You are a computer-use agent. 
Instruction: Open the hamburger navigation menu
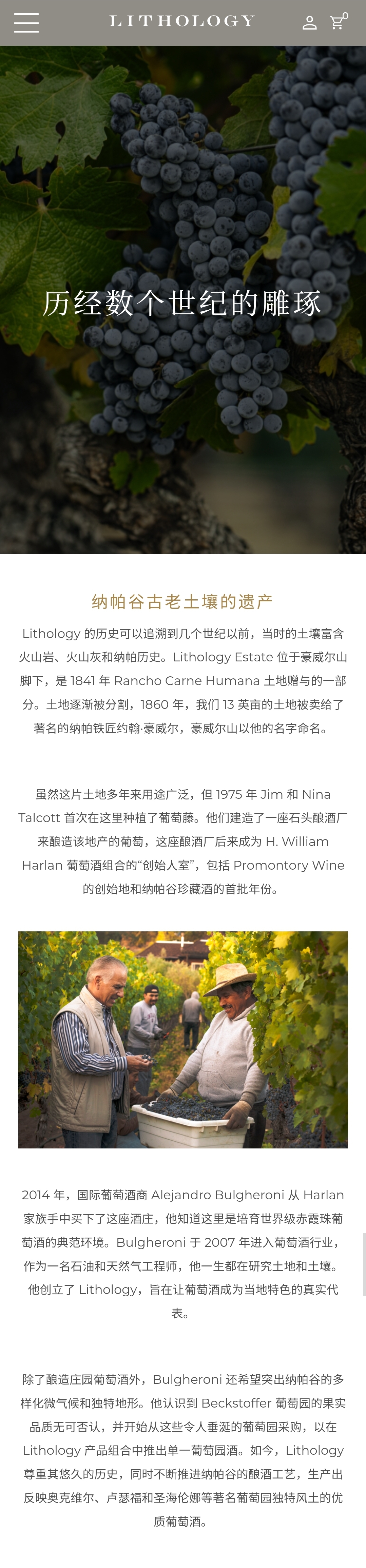[26, 22]
